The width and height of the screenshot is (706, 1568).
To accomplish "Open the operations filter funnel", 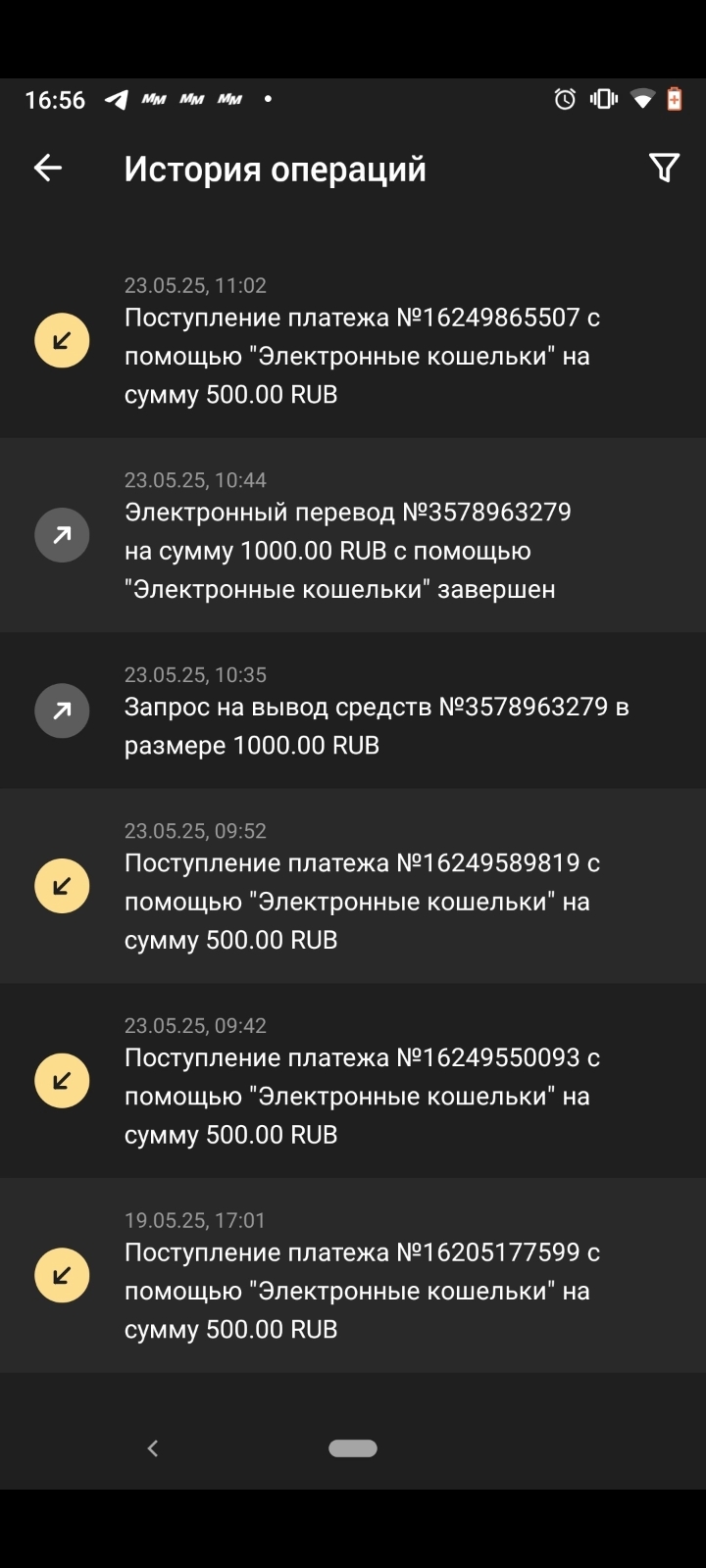I will tap(664, 169).
